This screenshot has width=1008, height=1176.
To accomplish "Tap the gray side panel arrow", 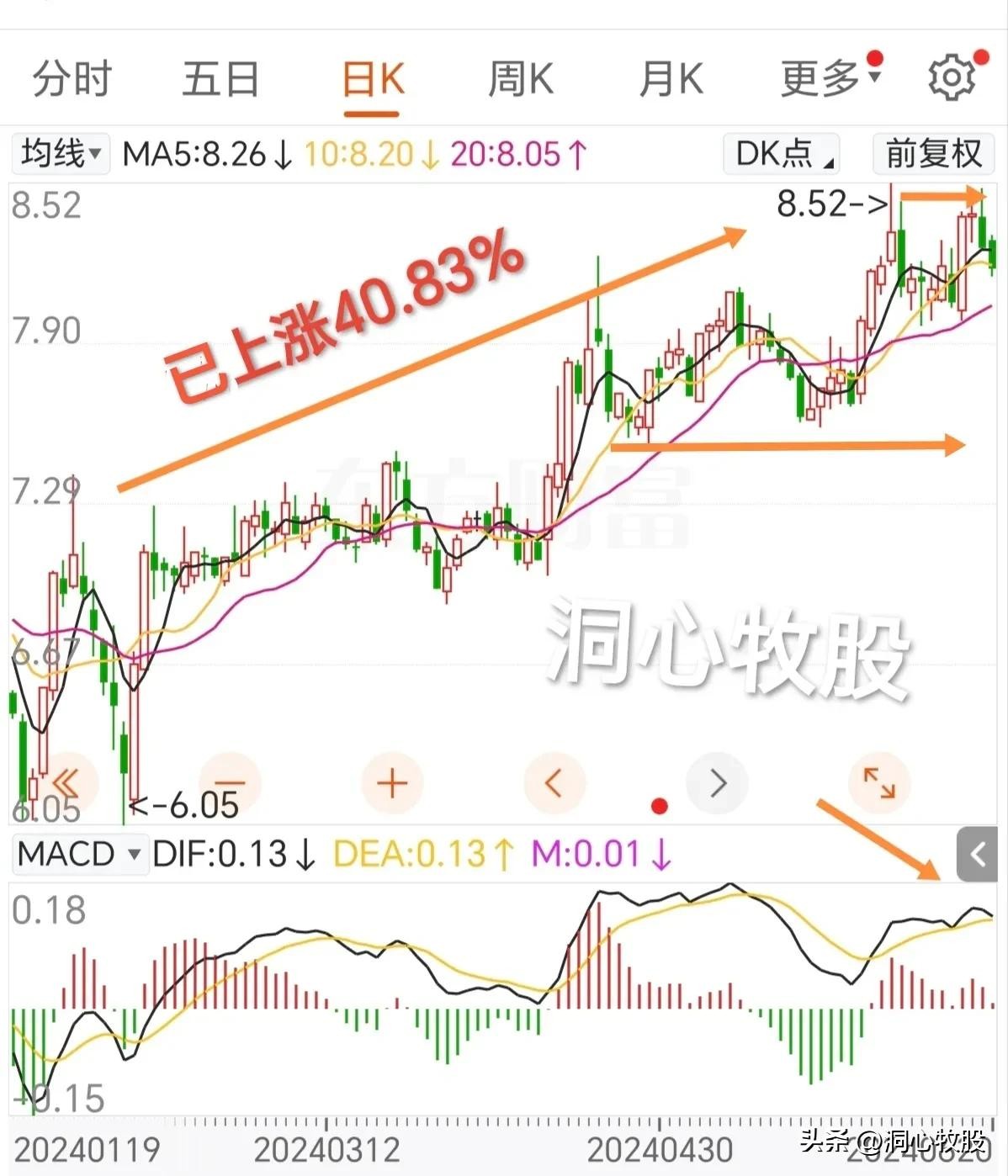I will click(977, 855).
